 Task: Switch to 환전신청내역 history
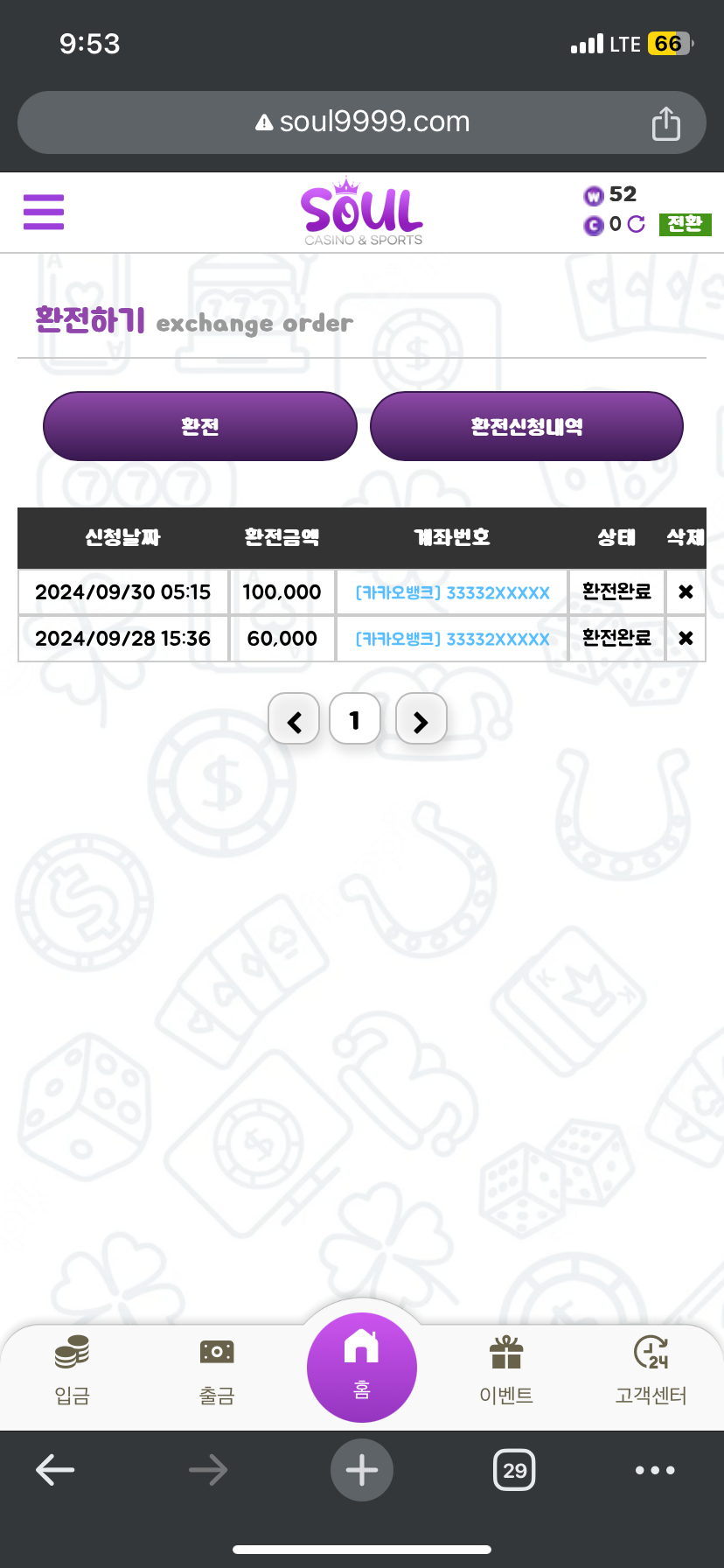tap(526, 426)
